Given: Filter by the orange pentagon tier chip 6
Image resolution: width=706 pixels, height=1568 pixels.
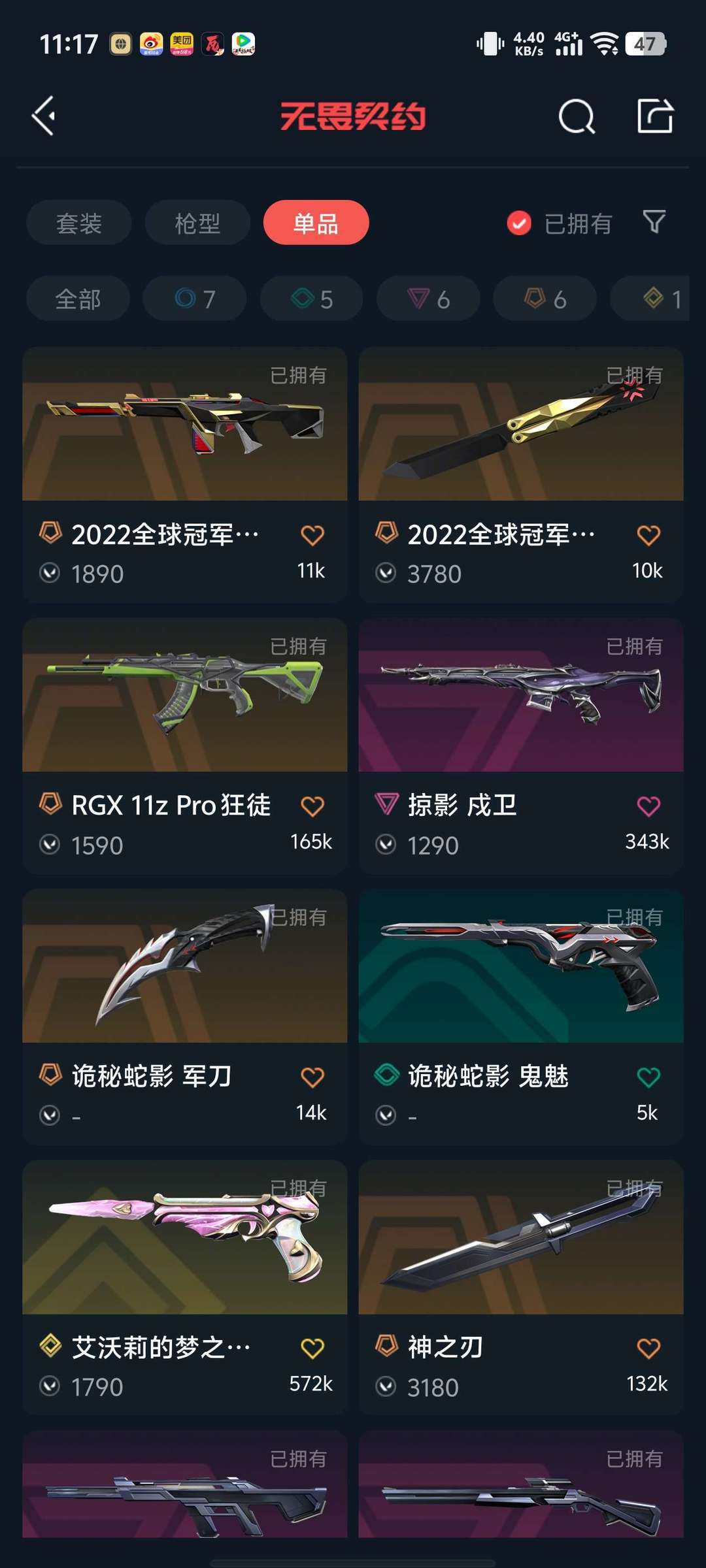Looking at the screenshot, I should pos(545,299).
